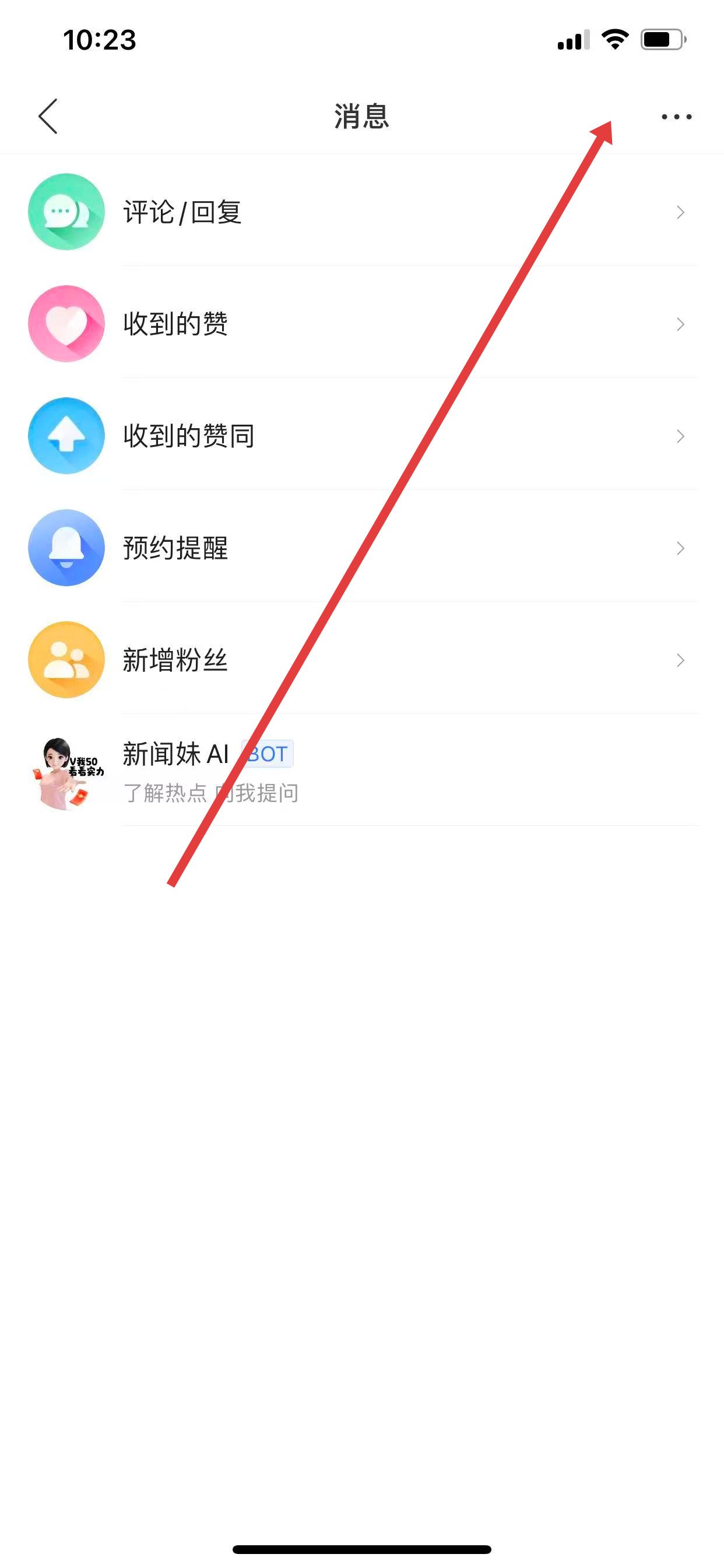Go back from the 消息 page
724x1568 pixels.
(x=48, y=116)
